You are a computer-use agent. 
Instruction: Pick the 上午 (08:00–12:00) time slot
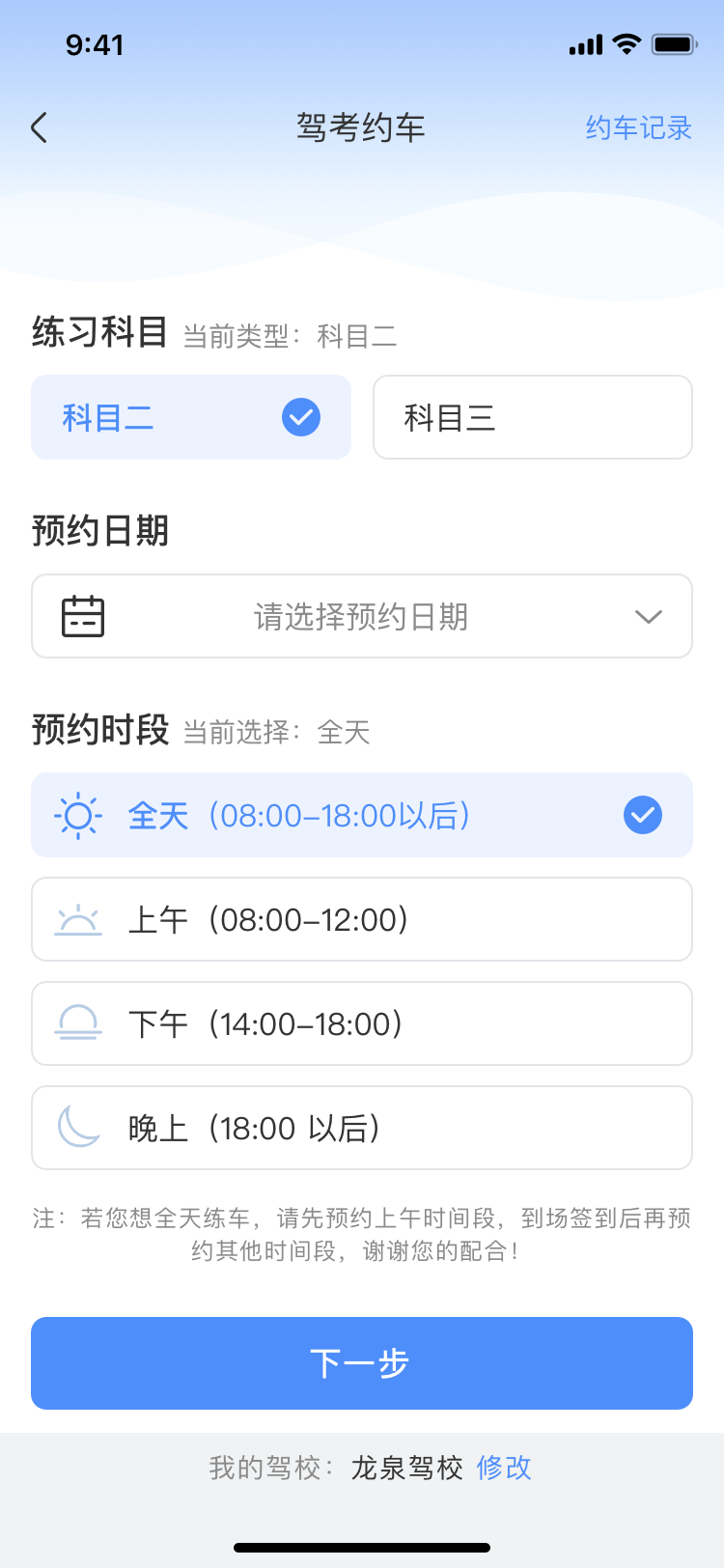362,919
